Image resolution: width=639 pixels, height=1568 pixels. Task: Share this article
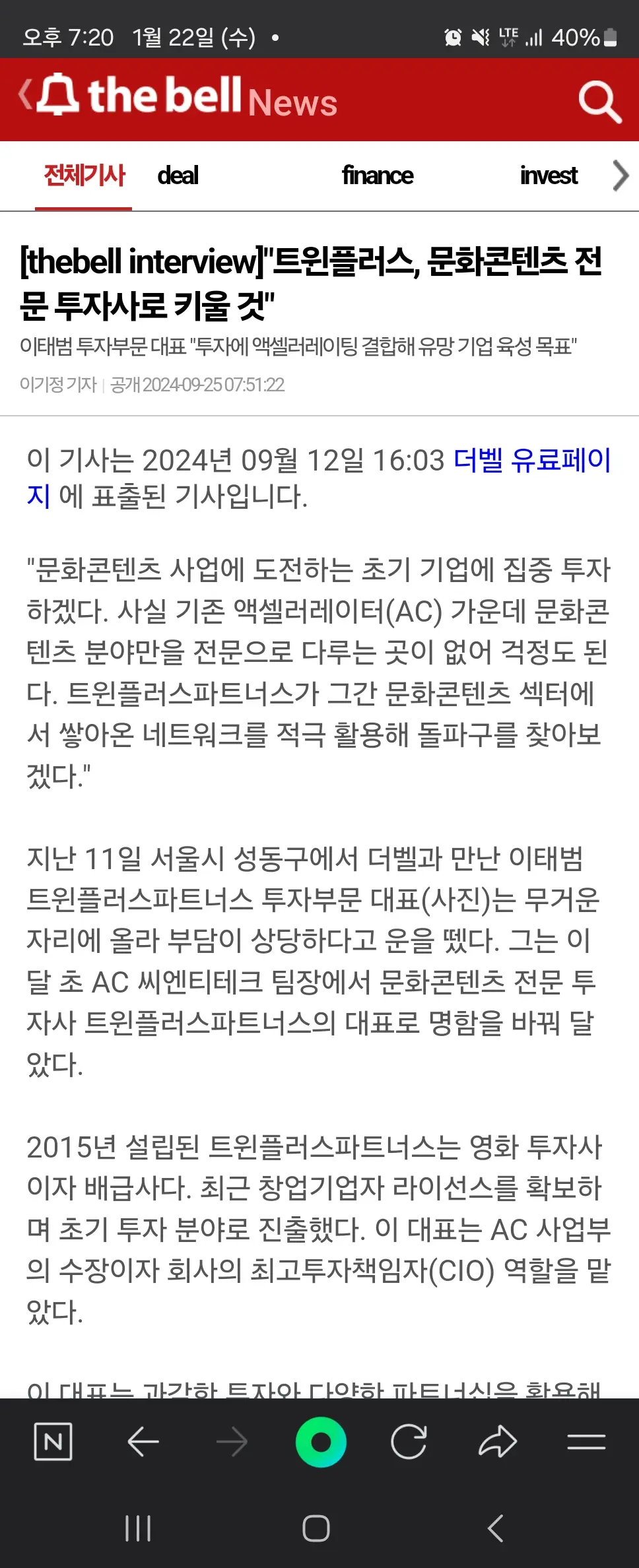point(497,1442)
